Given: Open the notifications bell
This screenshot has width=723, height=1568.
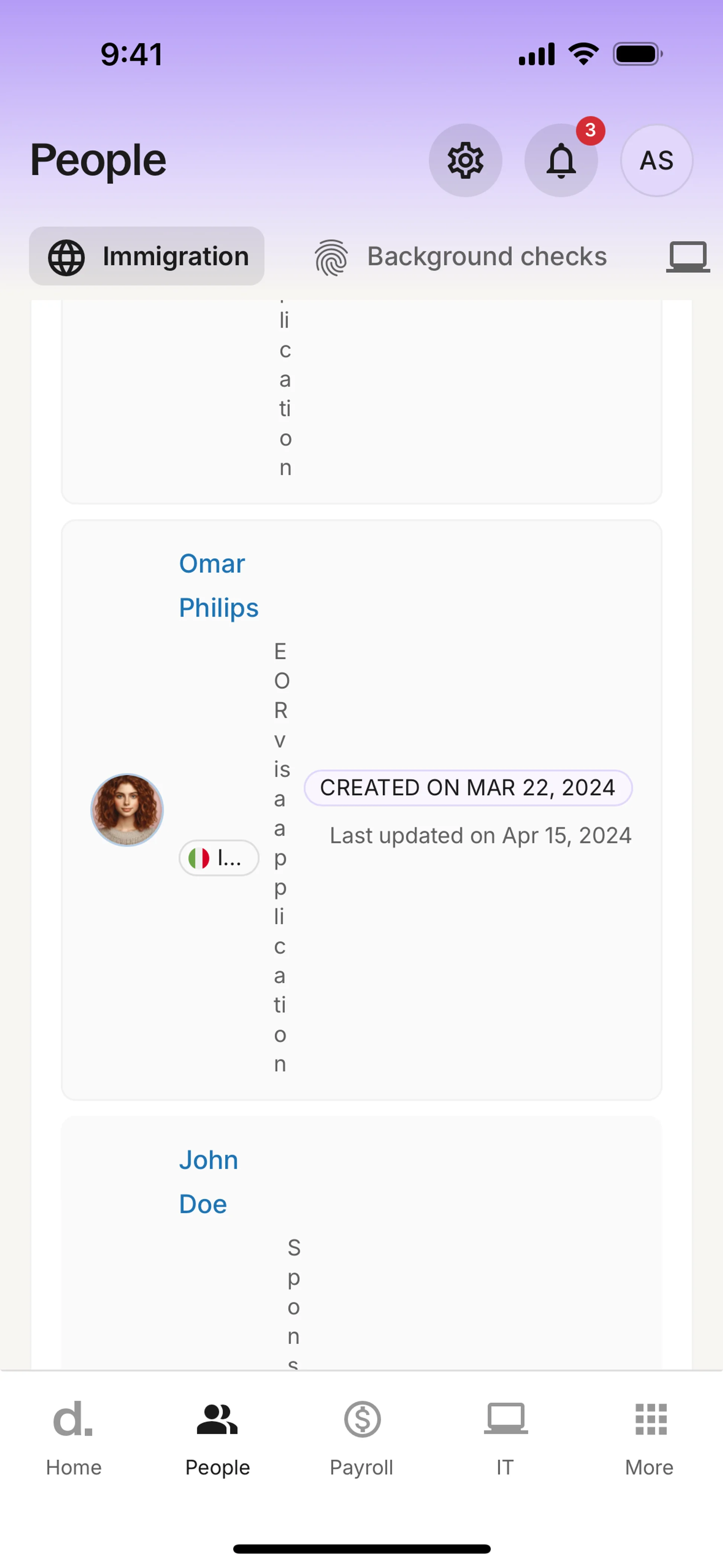Looking at the screenshot, I should point(560,160).
